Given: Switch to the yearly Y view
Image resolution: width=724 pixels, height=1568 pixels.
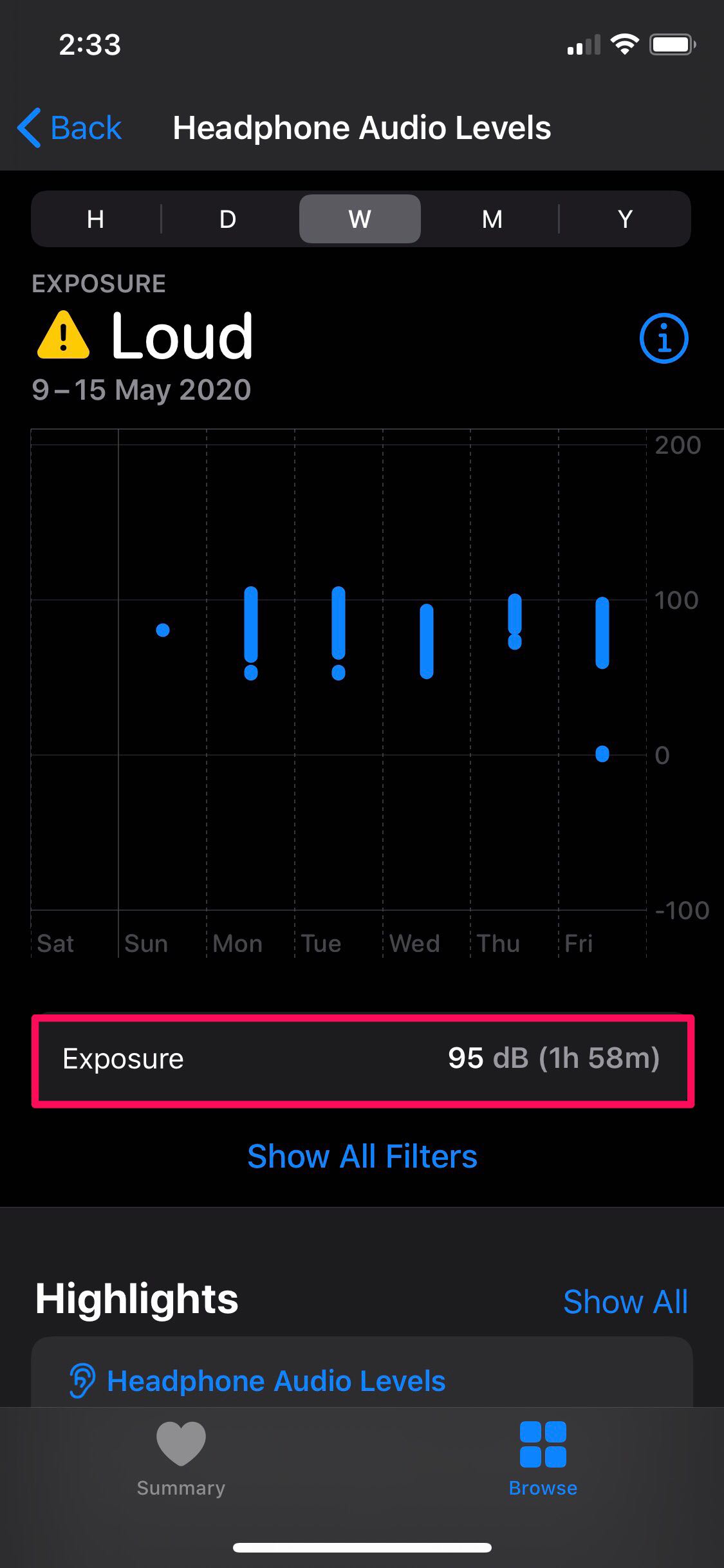Looking at the screenshot, I should point(625,219).
